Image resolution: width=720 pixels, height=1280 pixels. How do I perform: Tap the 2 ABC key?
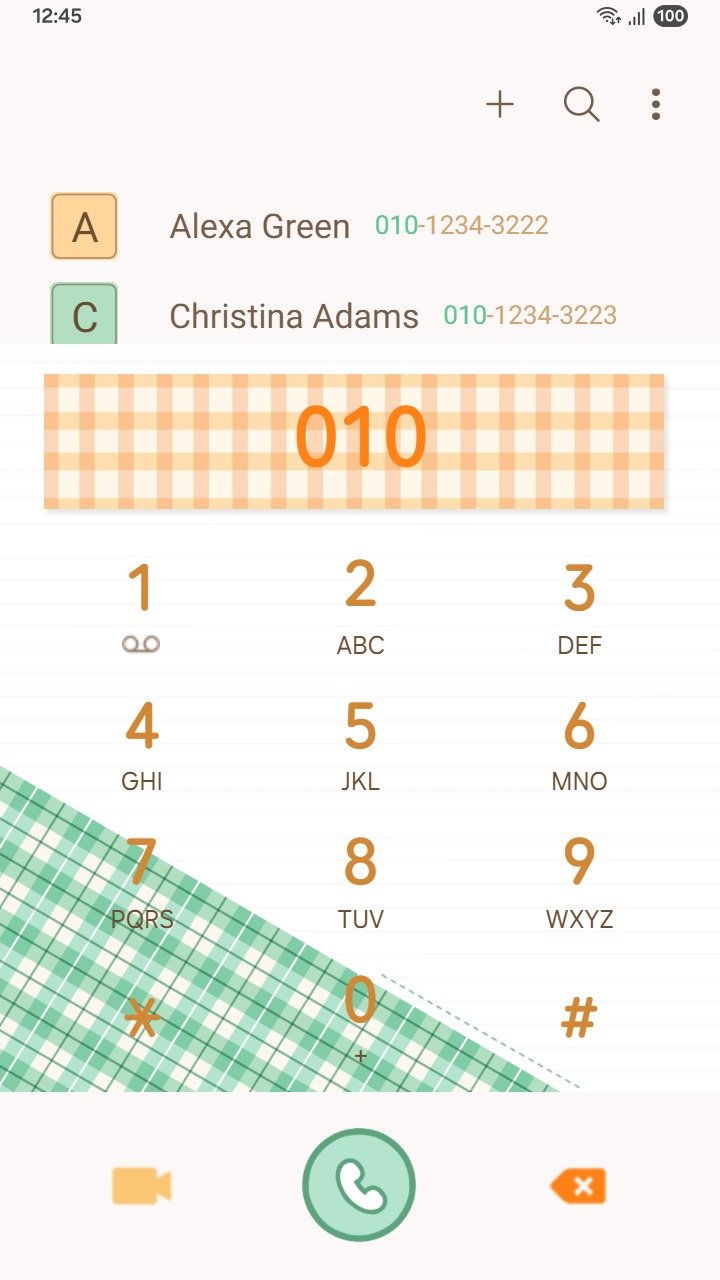360,604
